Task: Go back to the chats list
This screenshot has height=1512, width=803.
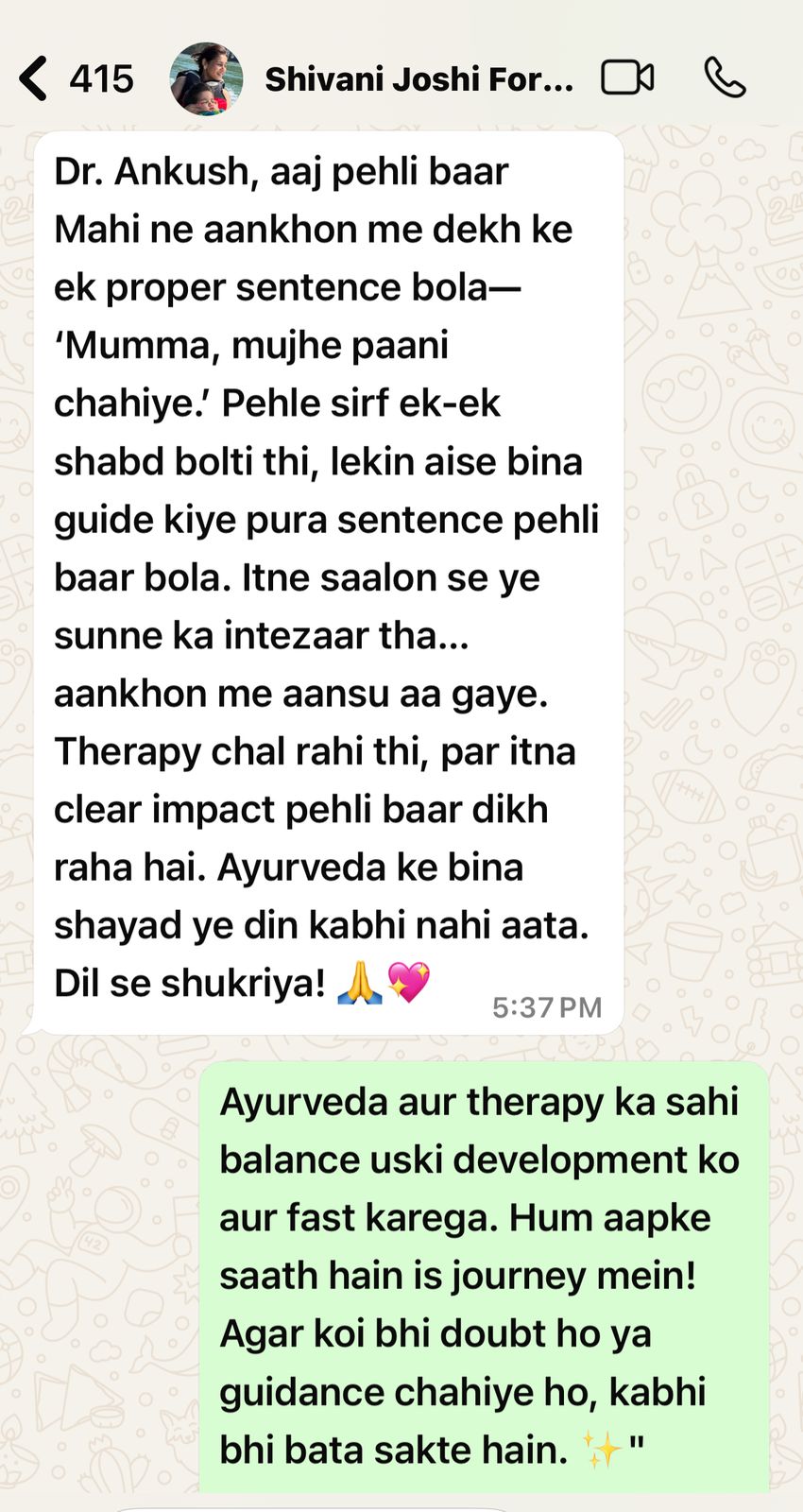Action: [34, 78]
